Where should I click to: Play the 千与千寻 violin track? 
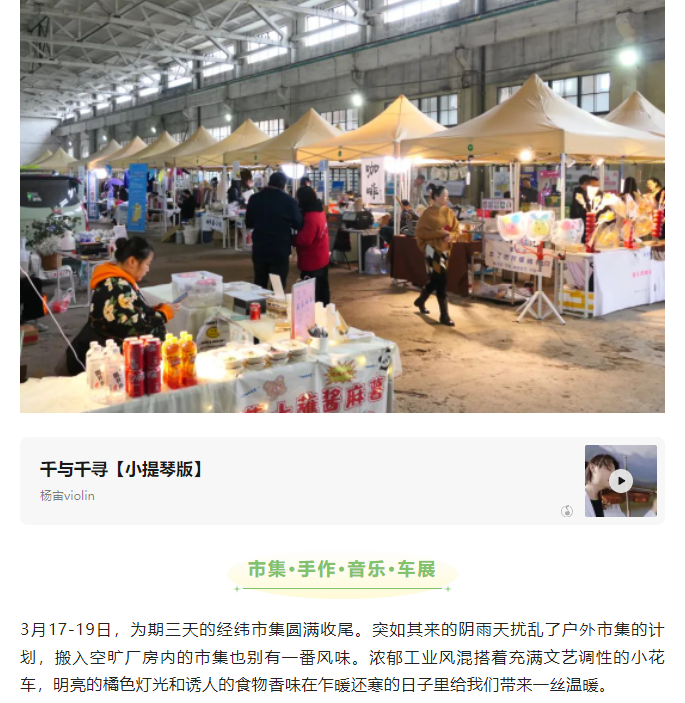click(620, 481)
